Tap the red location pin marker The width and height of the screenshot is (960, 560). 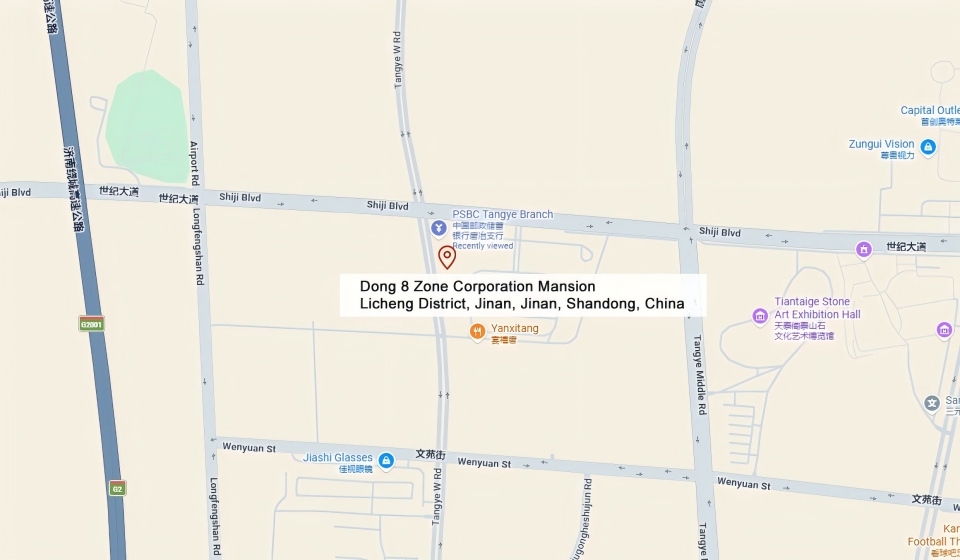pos(447,257)
